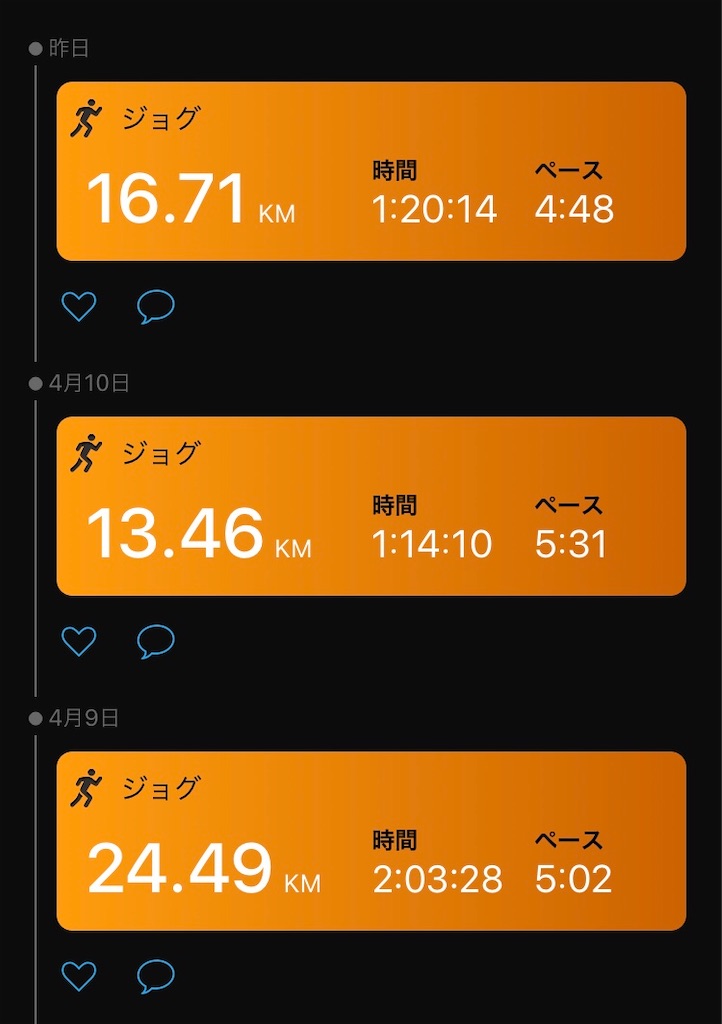Comment on the 13.46 km jog

156,641
